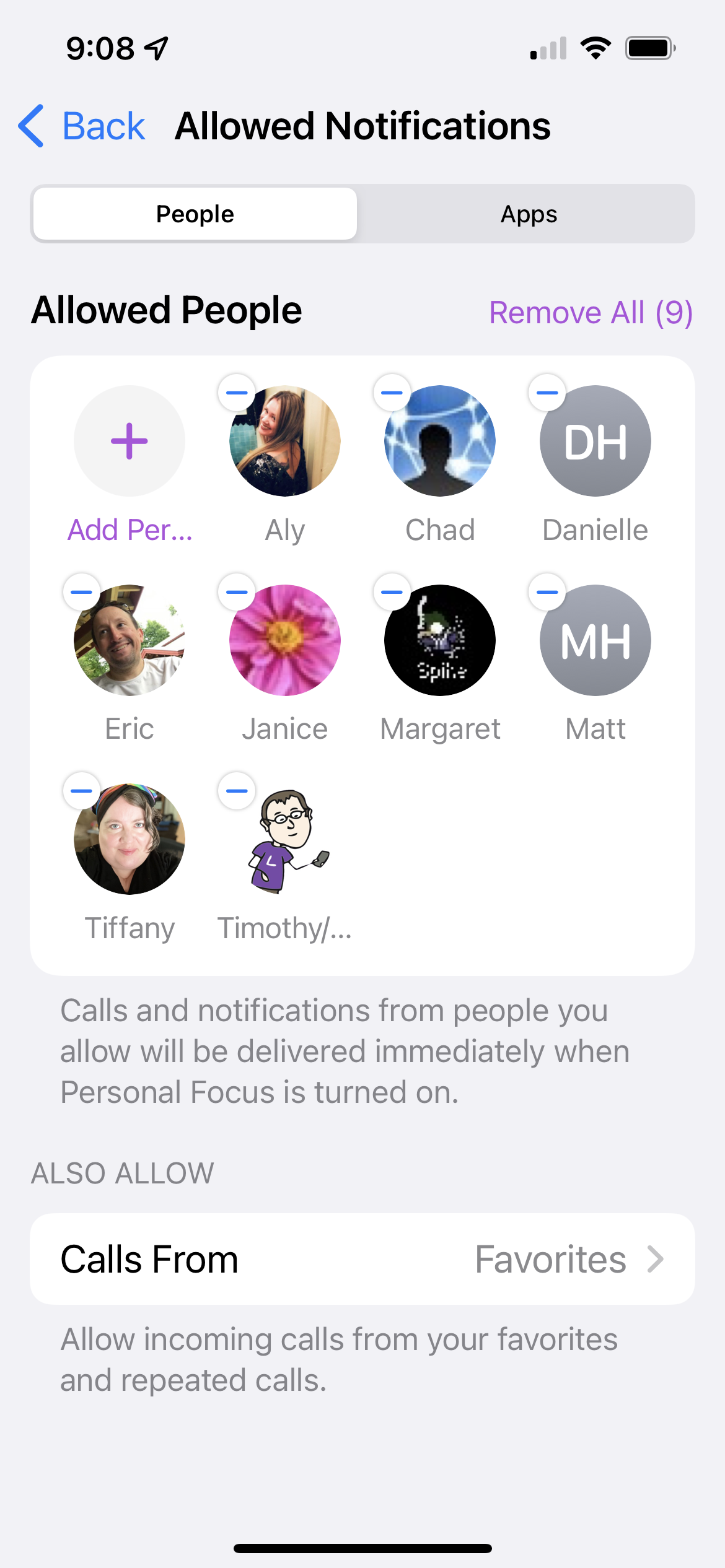Select the People segment

195,214
